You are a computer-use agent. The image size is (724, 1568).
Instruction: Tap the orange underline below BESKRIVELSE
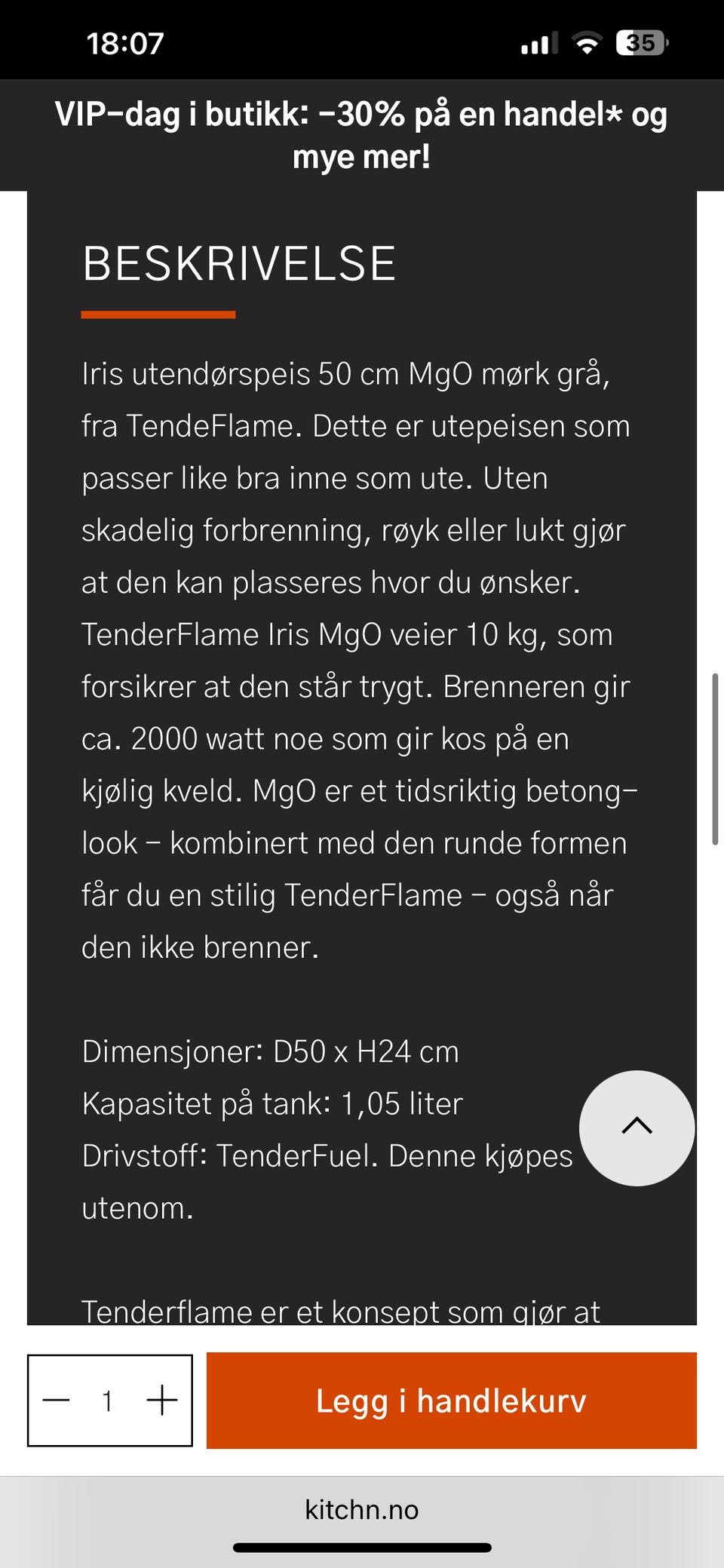(x=156, y=314)
